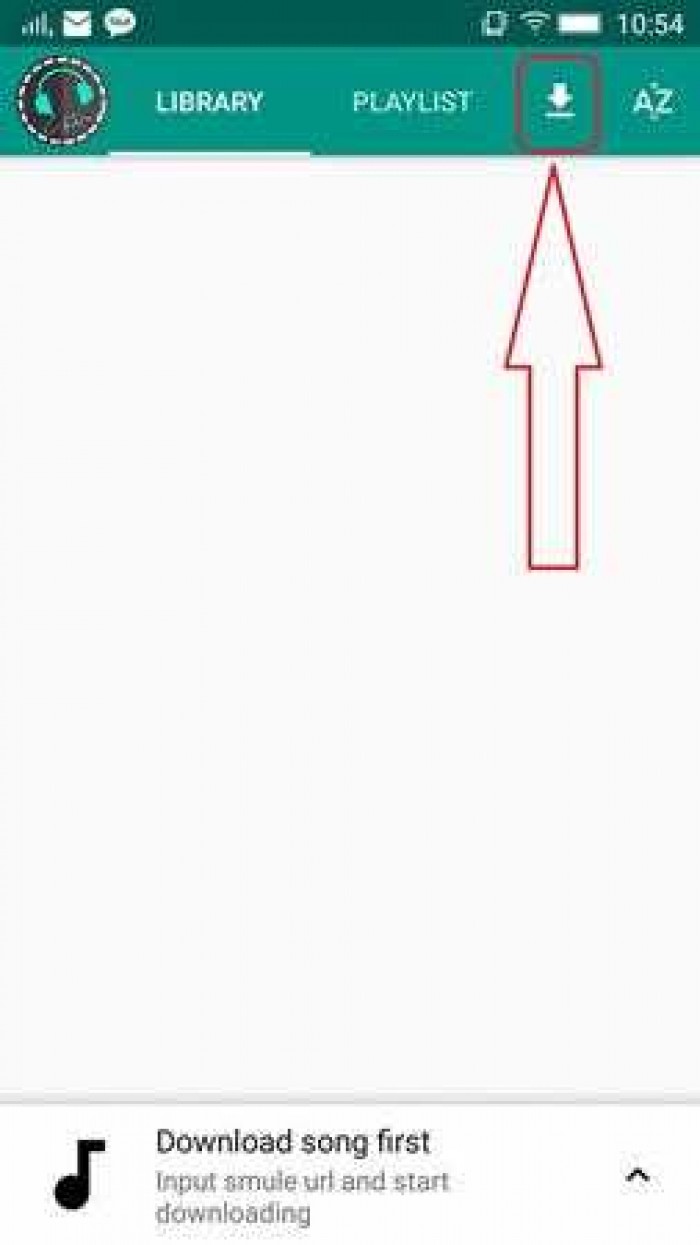Tap the app profile logo
Image resolution: width=700 pixels, height=1245 pixels.
pyautogui.click(x=62, y=100)
